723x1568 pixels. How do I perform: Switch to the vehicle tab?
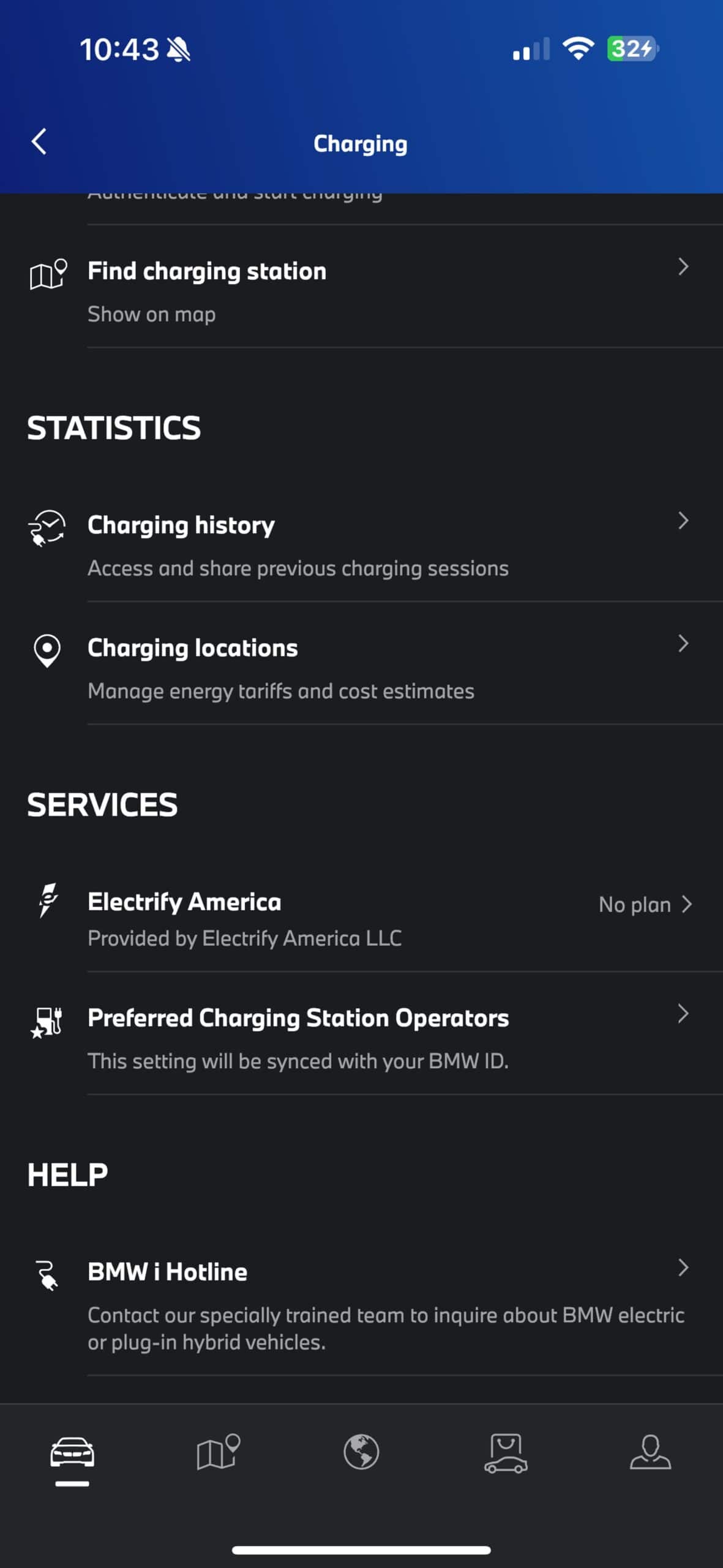click(72, 1453)
